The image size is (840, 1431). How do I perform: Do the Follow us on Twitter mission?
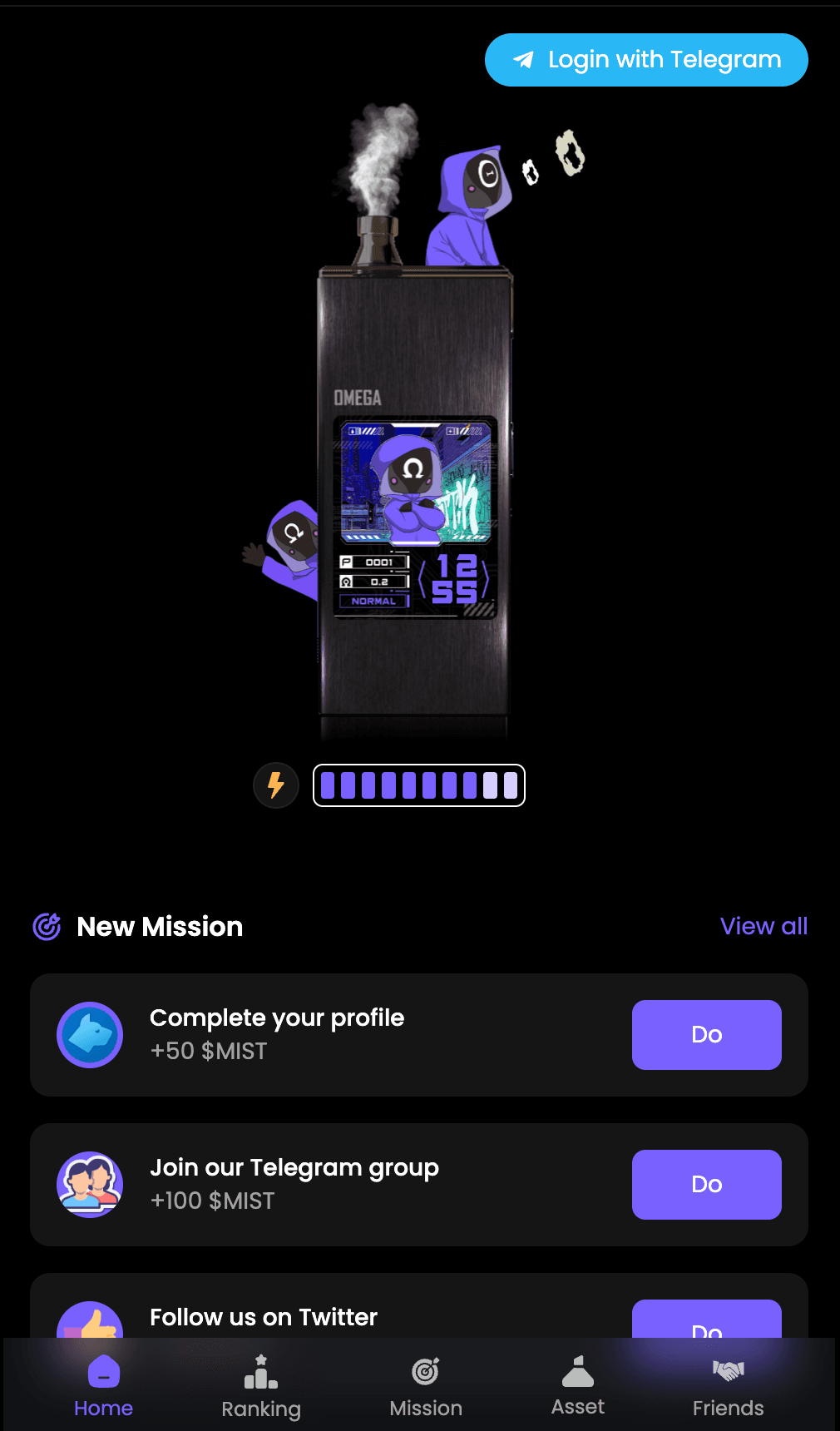[x=706, y=1320]
